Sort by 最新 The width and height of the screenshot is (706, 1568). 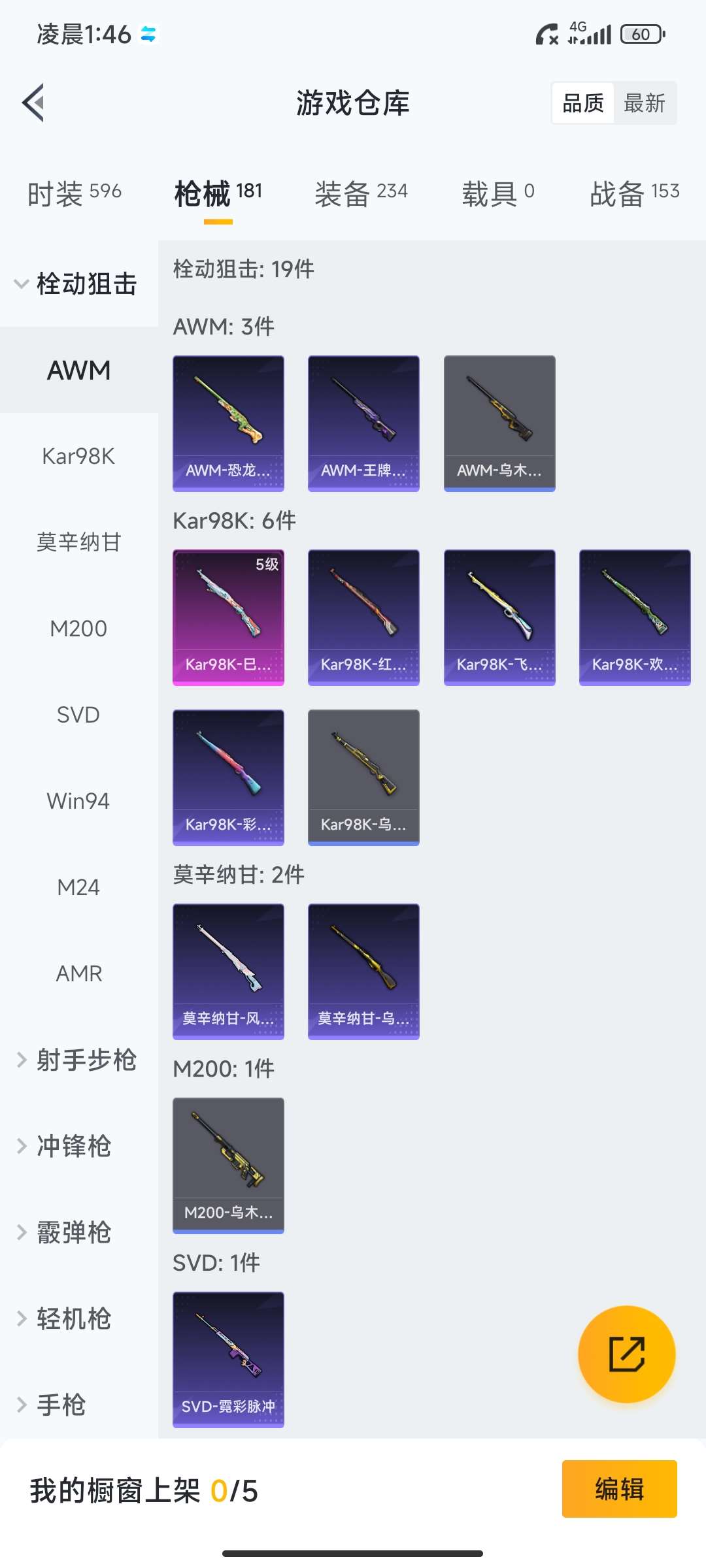pyautogui.click(x=645, y=103)
